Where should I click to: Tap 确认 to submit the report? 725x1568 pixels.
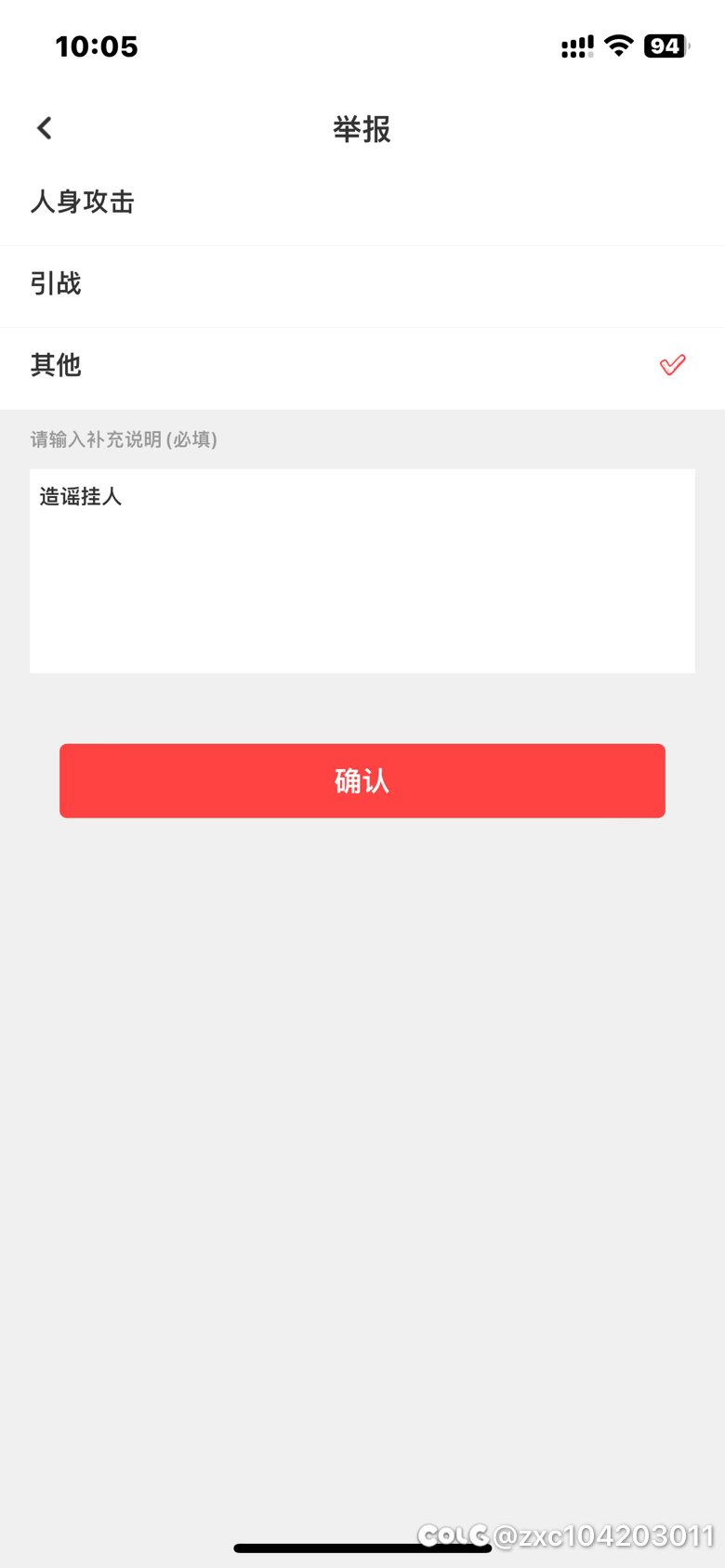tap(362, 780)
